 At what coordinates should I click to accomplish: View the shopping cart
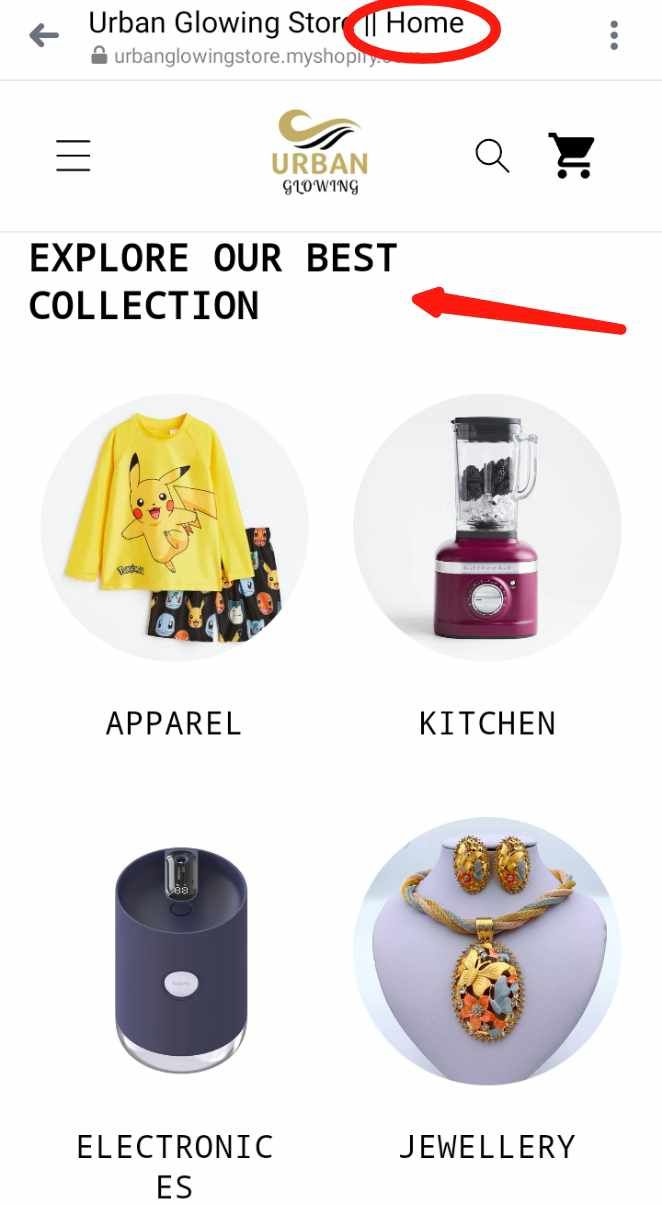(572, 155)
